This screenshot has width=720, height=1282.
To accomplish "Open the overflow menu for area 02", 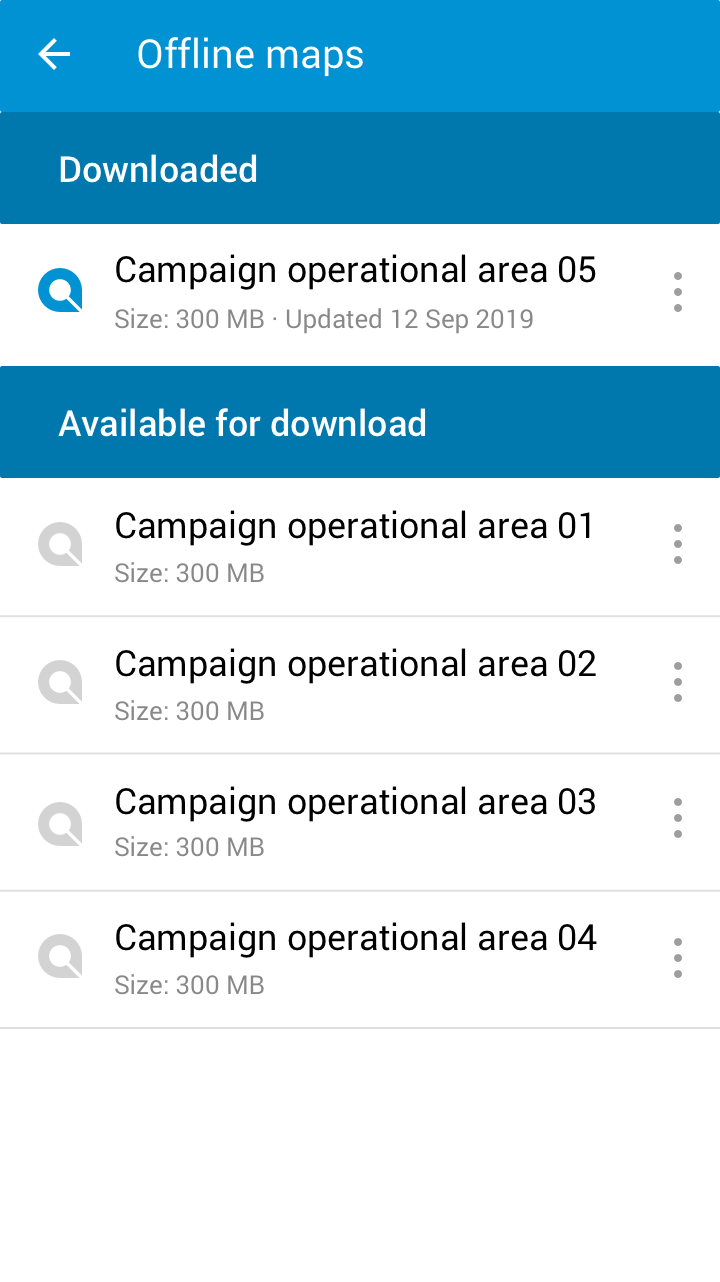I will 677,683.
